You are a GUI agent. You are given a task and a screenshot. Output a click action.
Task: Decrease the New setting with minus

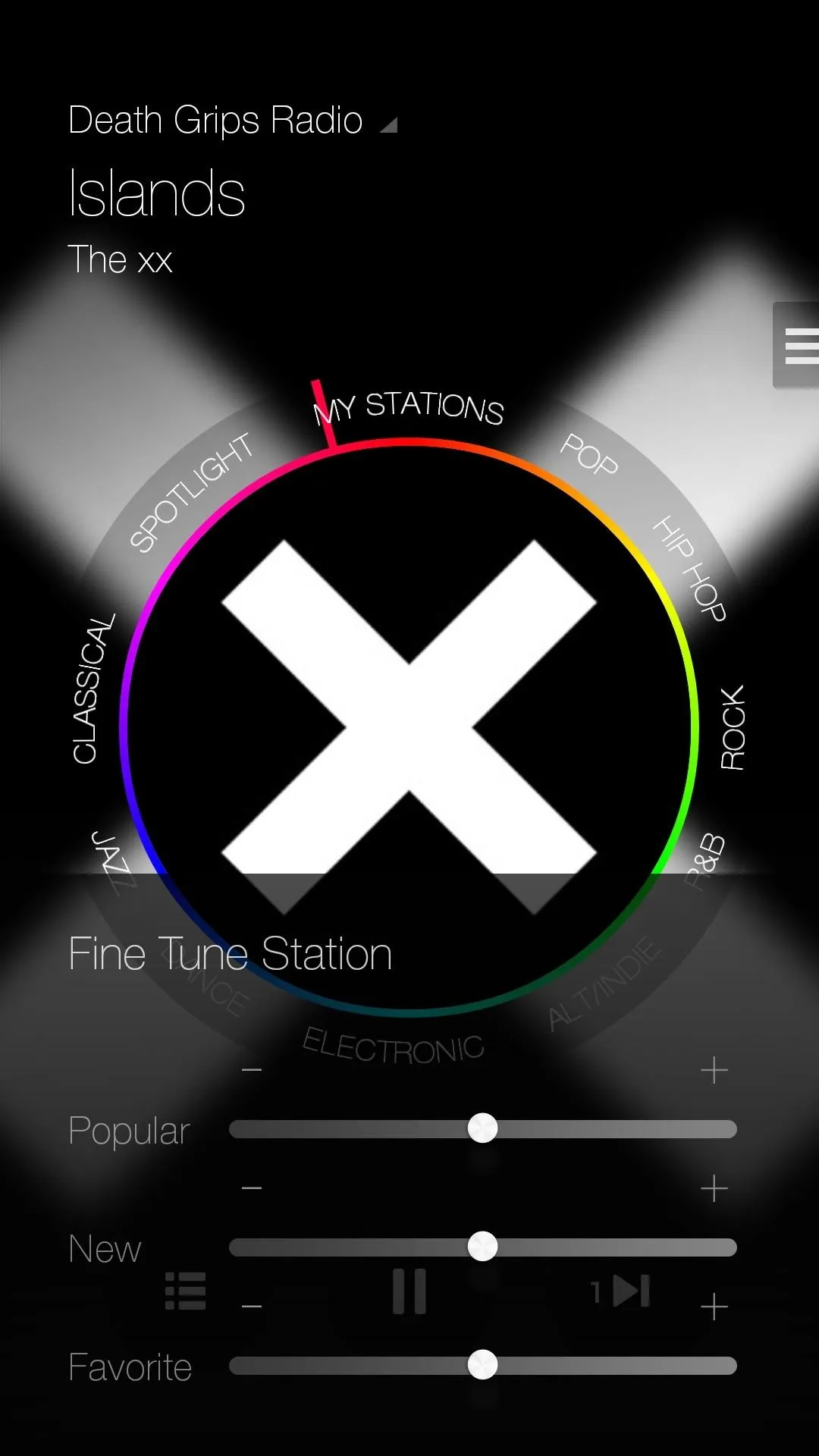(252, 1188)
